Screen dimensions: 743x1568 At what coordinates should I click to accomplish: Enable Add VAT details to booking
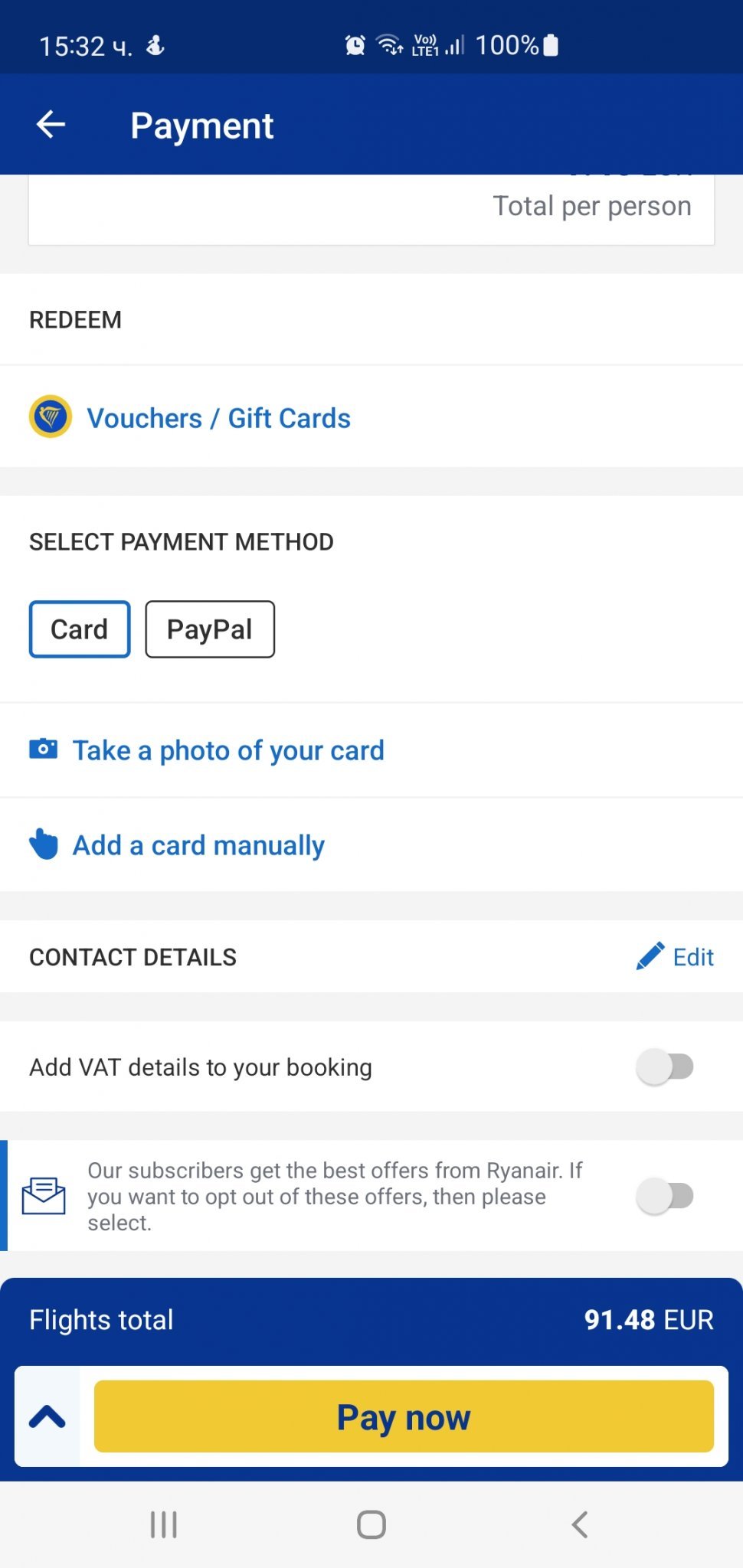(x=665, y=1067)
